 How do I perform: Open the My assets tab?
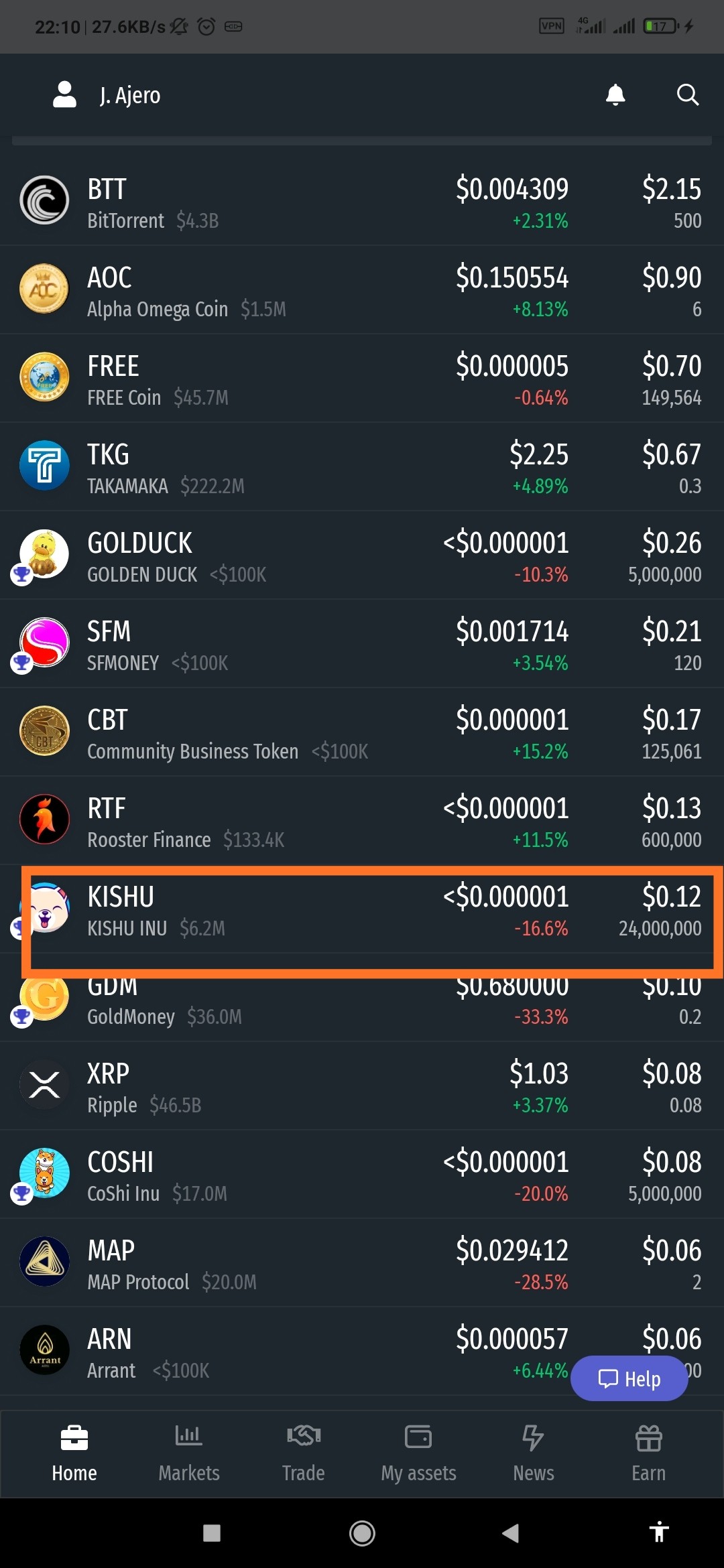pyautogui.click(x=418, y=1453)
